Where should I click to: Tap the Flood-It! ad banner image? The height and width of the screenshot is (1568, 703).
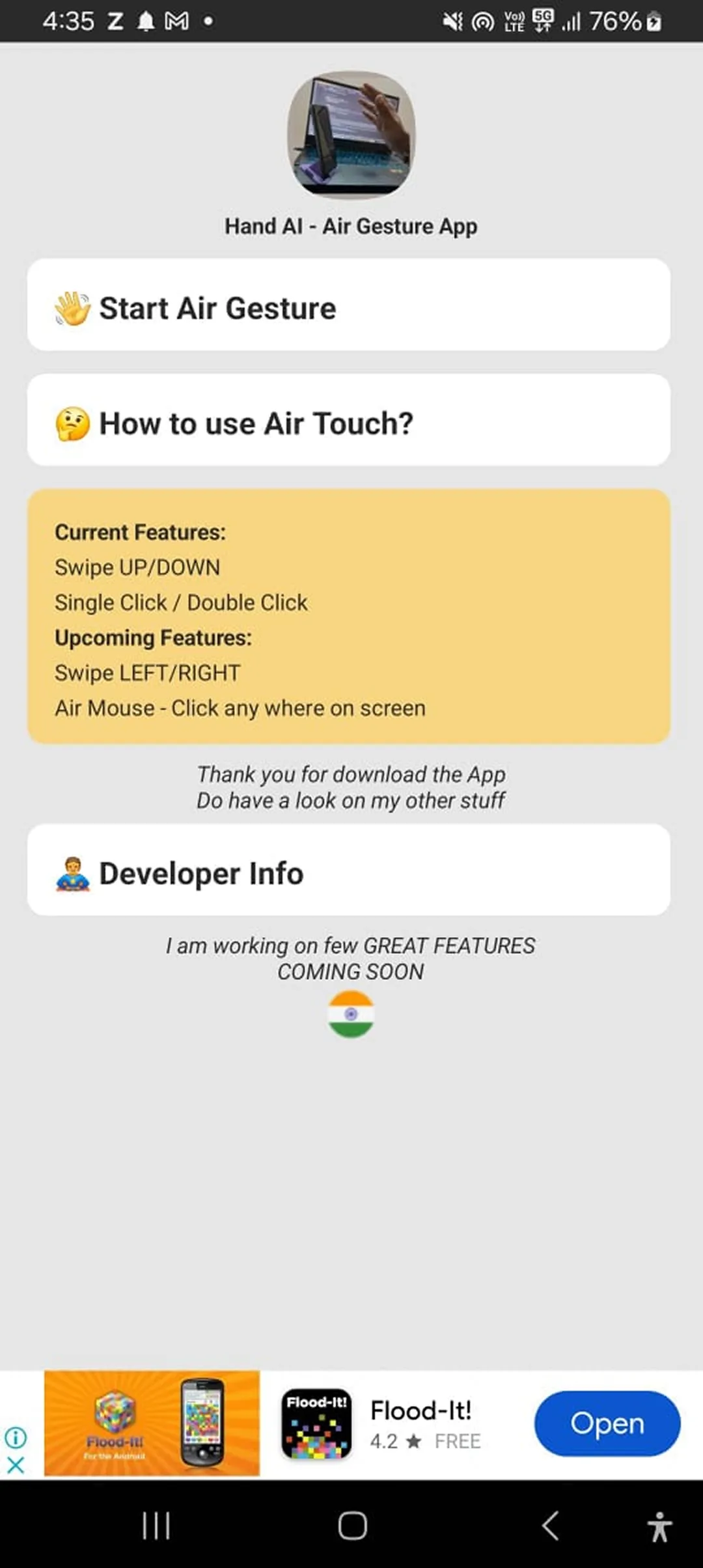pyautogui.click(x=152, y=1423)
